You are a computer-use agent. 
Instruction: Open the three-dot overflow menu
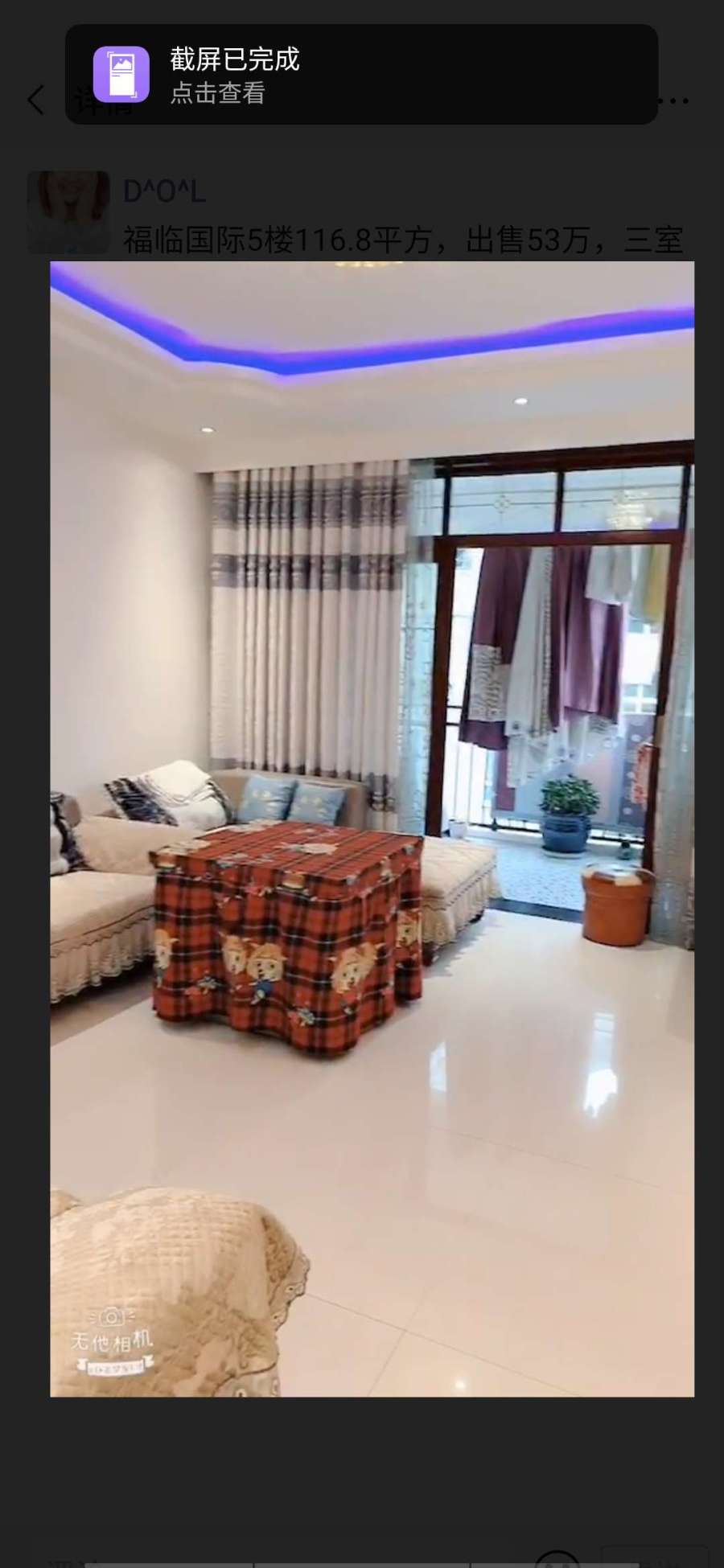(x=674, y=101)
